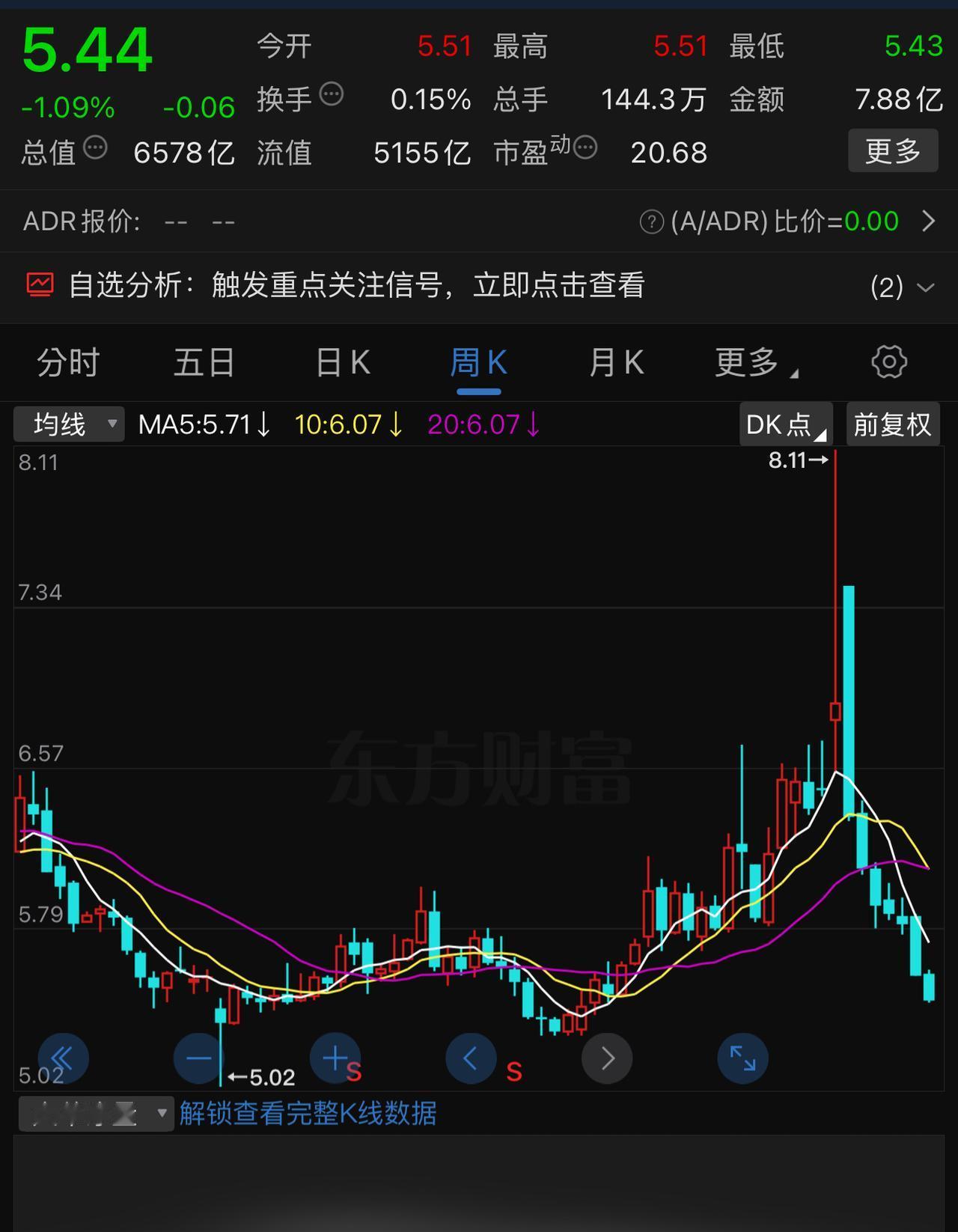Open 解锁查看完整K线数据 link
Image resolution: width=958 pixels, height=1232 pixels.
308,1113
